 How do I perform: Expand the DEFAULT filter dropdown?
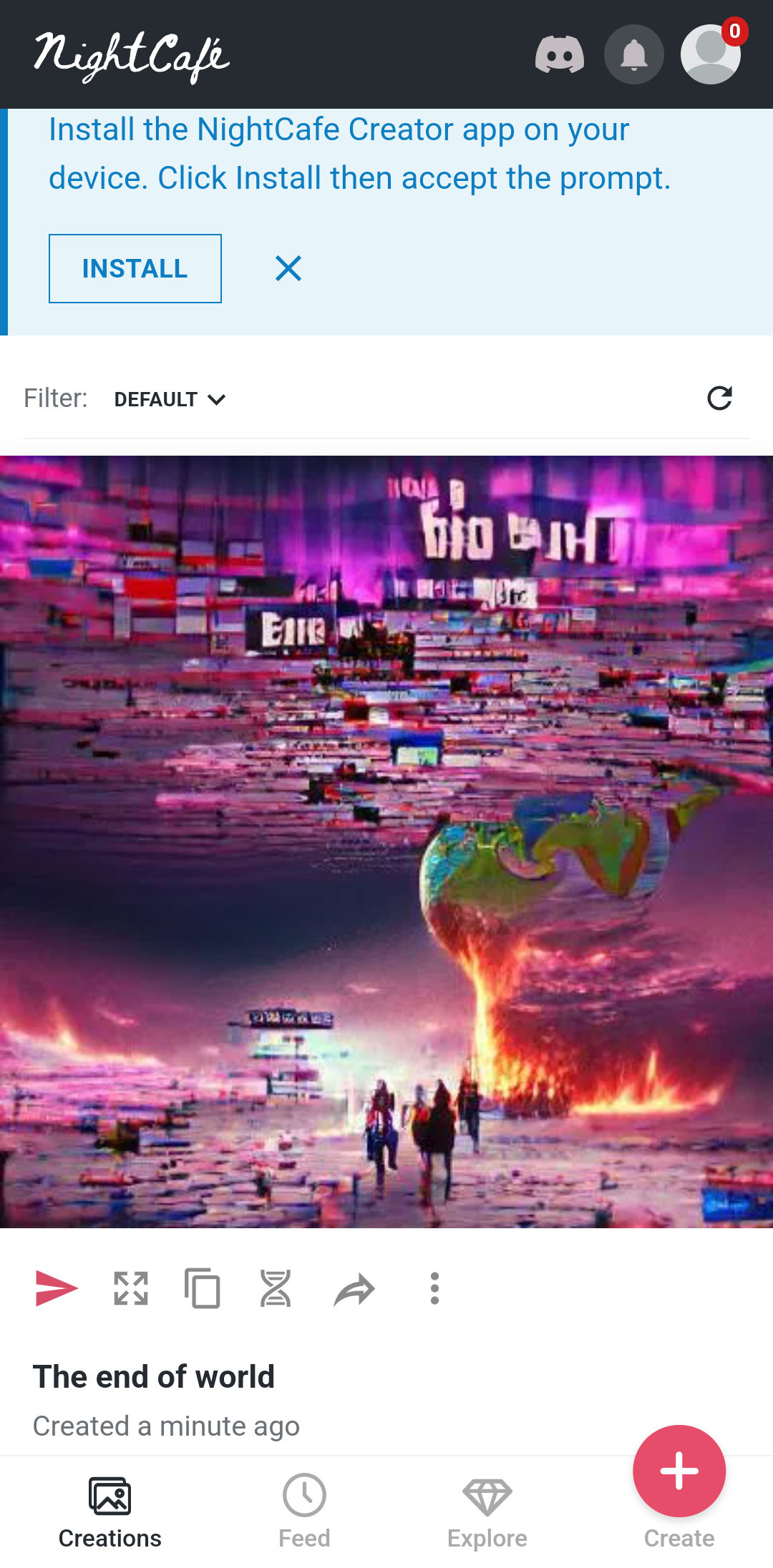[x=170, y=399]
